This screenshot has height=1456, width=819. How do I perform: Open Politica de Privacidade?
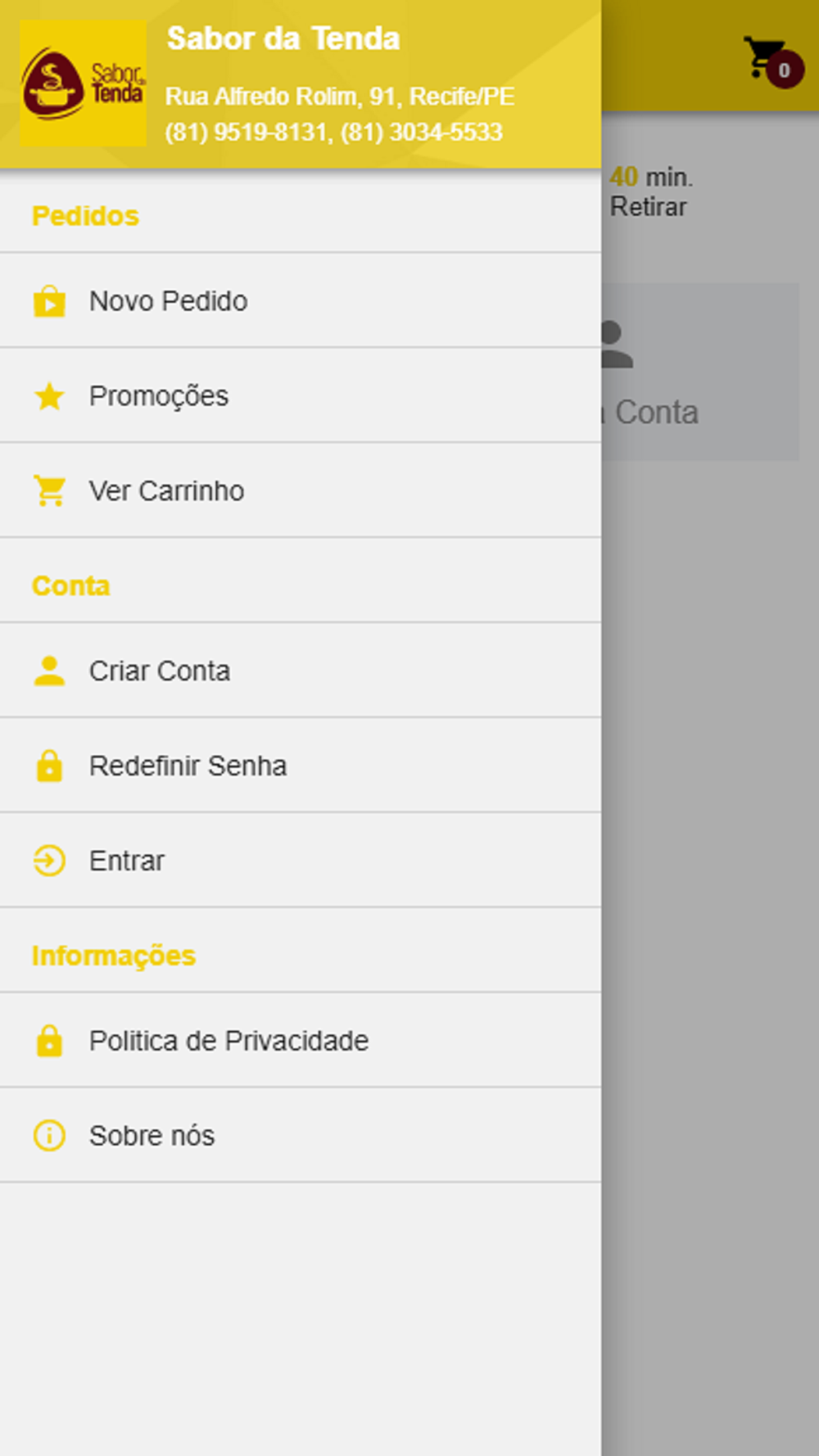point(300,1041)
